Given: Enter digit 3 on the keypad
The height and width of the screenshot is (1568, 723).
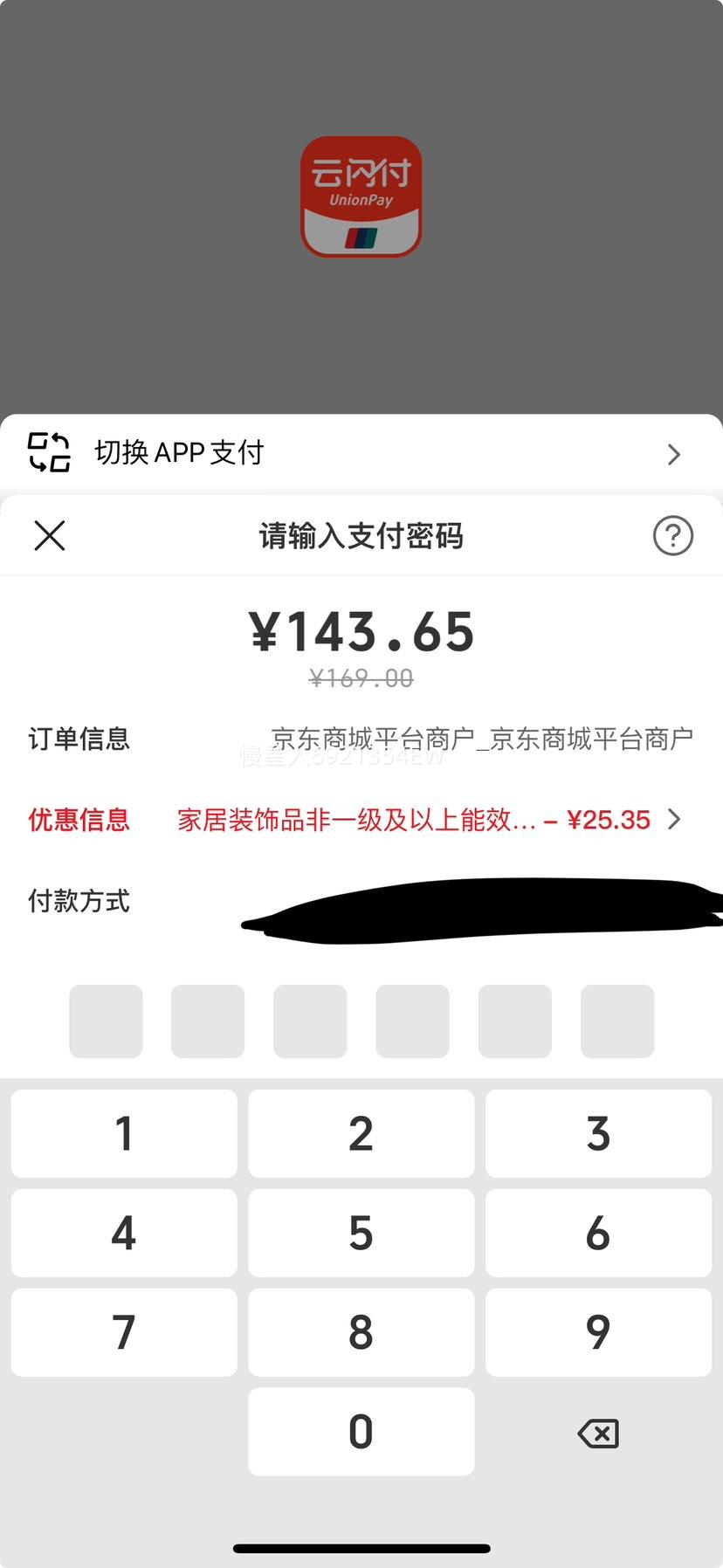Looking at the screenshot, I should [598, 1133].
